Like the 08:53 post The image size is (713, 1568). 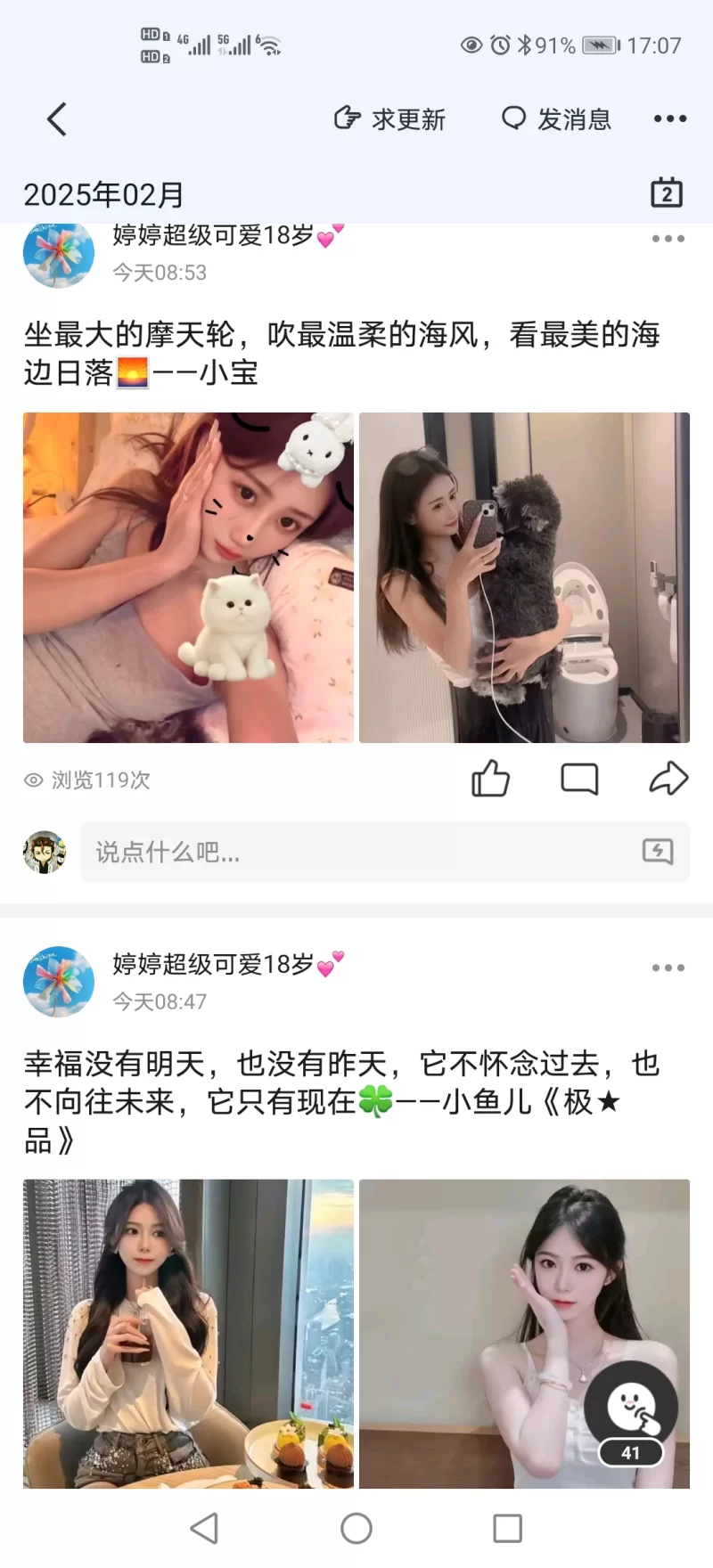tap(490, 779)
